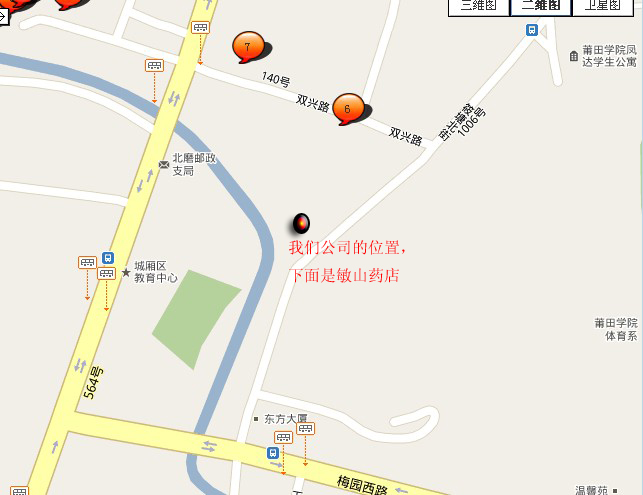Switch to the 卫星图 satellite view
The width and height of the screenshot is (643, 495).
[603, 6]
